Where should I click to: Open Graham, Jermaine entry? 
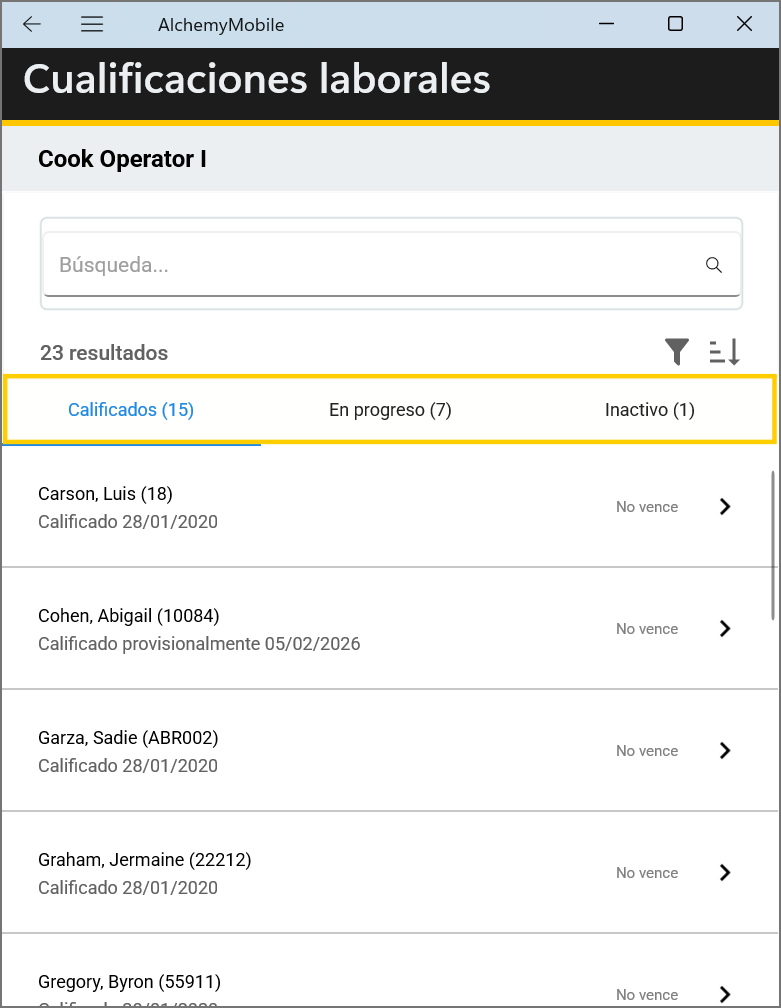[x=390, y=873]
